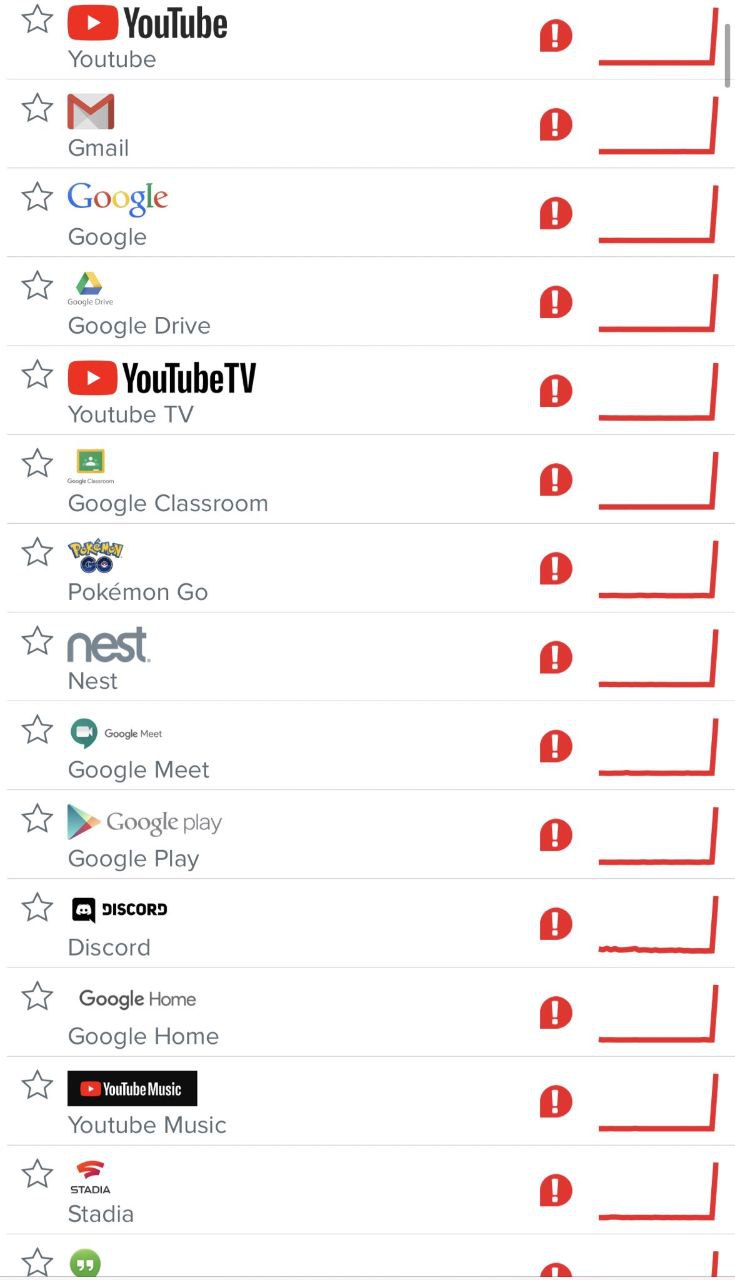
Task: Star the Youtube service
Action: pos(37,19)
